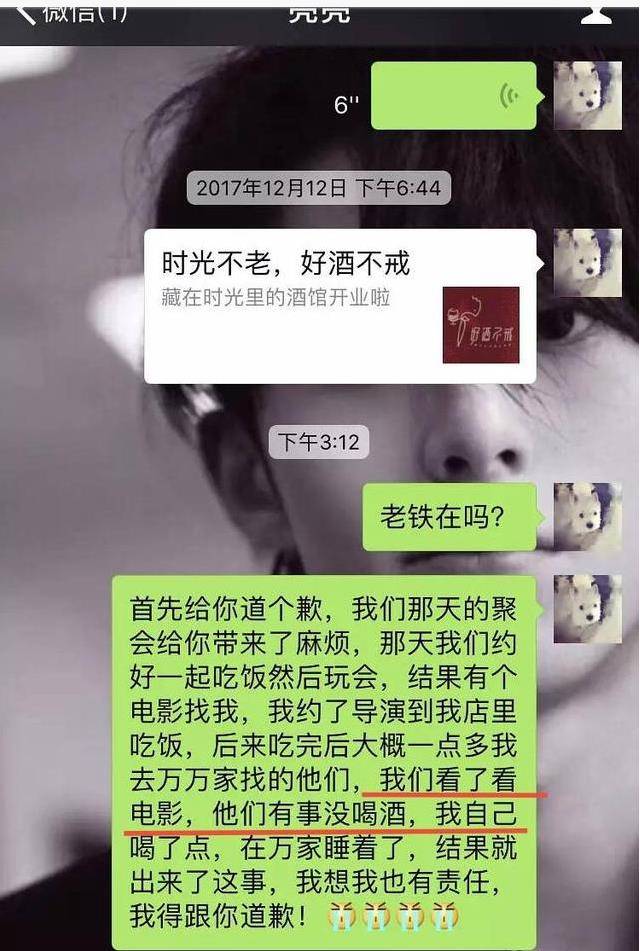Viewport: 640px width, 951px height.
Task: Open the chat info profile icon
Action: [x=596, y=10]
